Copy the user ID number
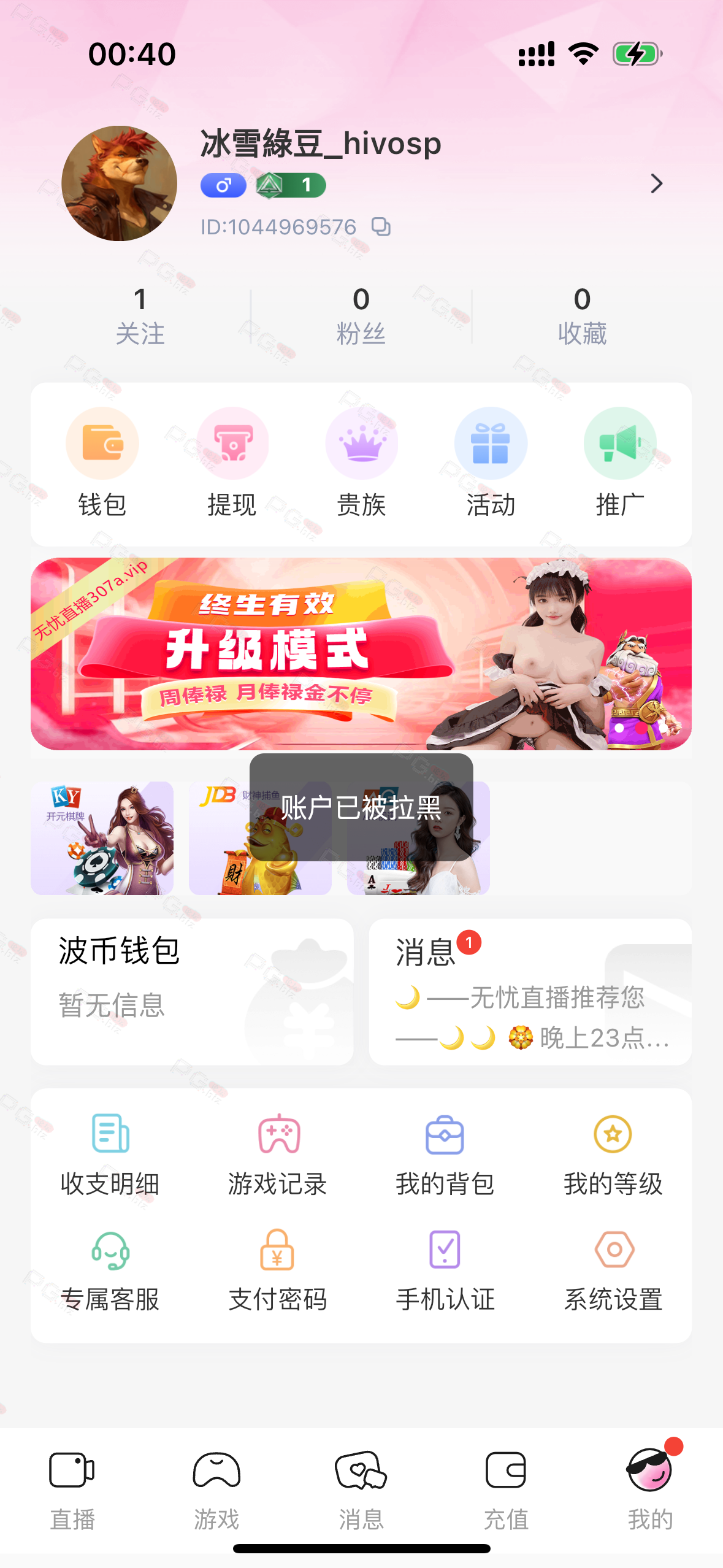Viewport: 723px width, 1568px height. [x=381, y=227]
